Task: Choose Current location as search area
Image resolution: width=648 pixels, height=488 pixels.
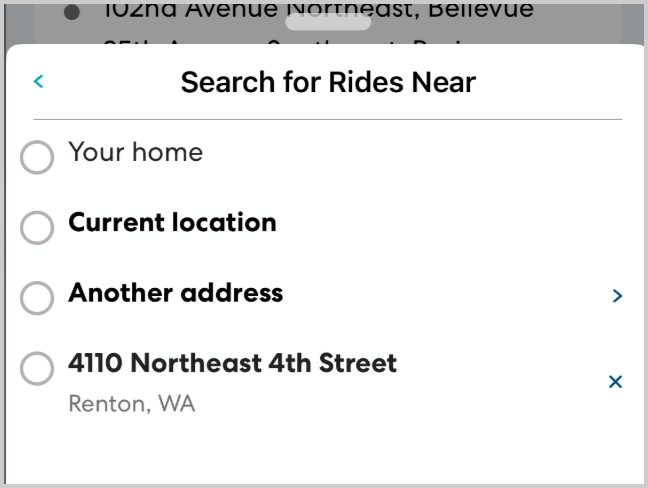Action: point(37,227)
